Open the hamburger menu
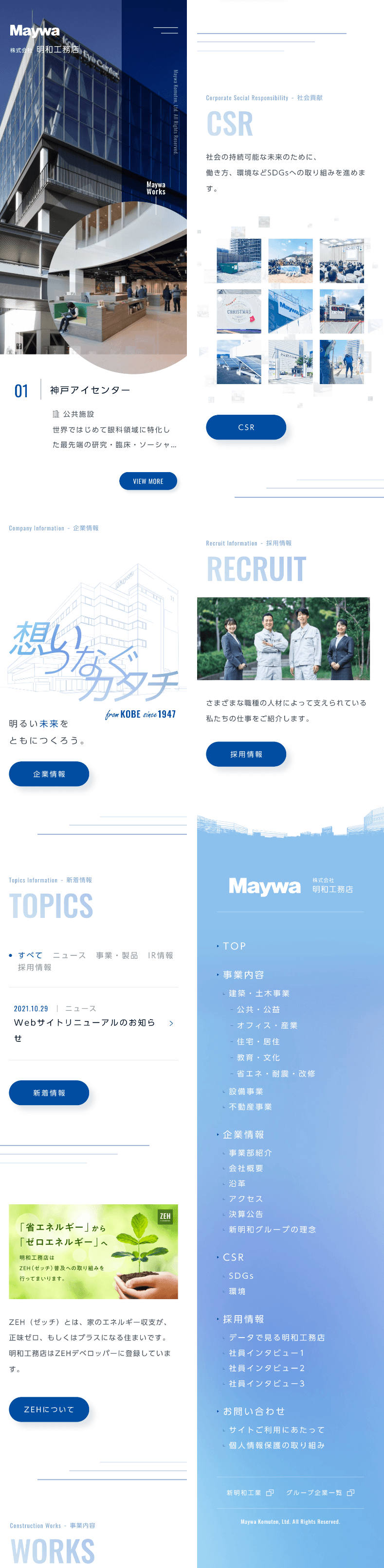This screenshot has width=384, height=1568. coord(165,30)
